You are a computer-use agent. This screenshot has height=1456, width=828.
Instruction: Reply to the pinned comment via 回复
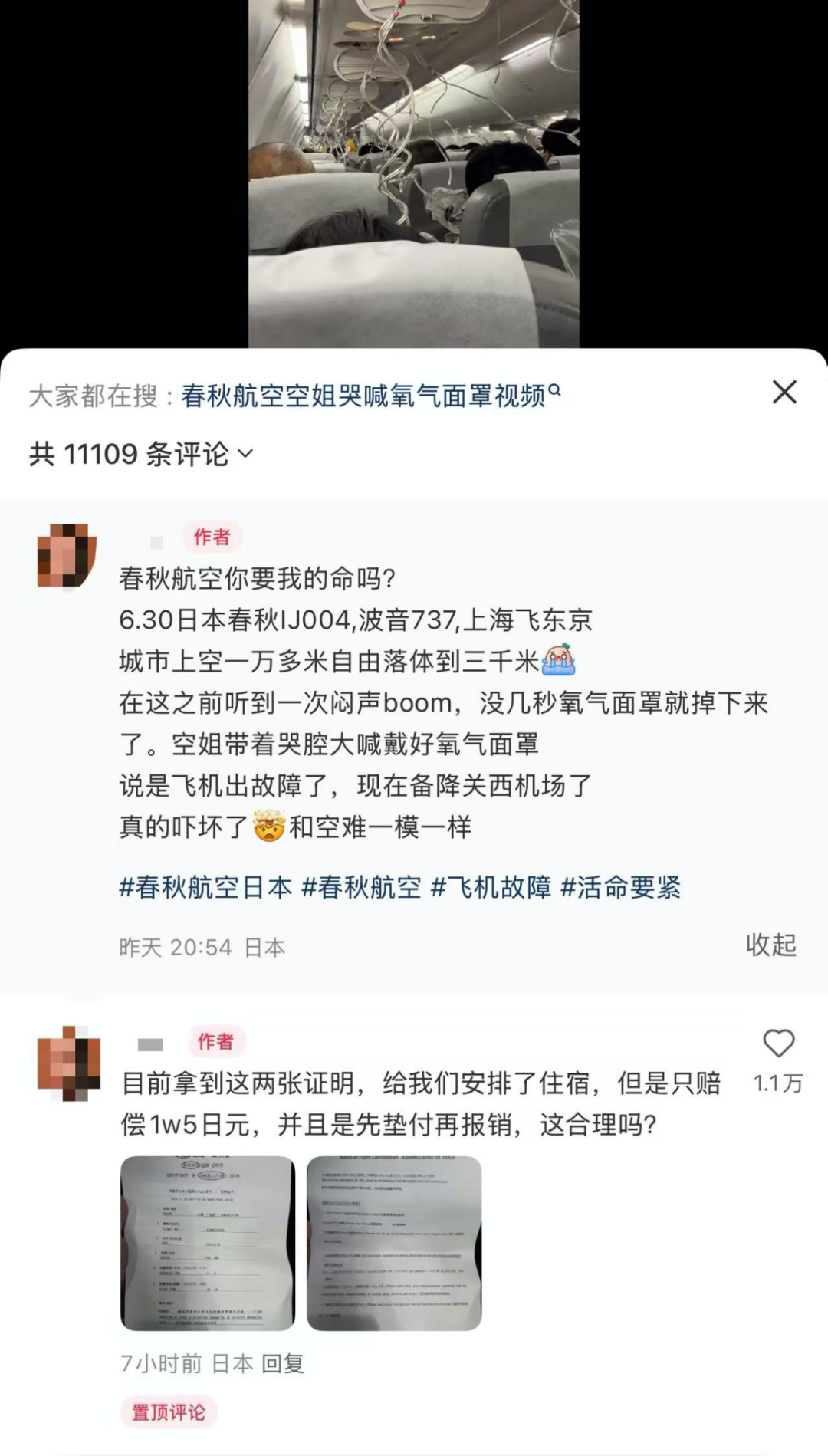[x=283, y=1363]
